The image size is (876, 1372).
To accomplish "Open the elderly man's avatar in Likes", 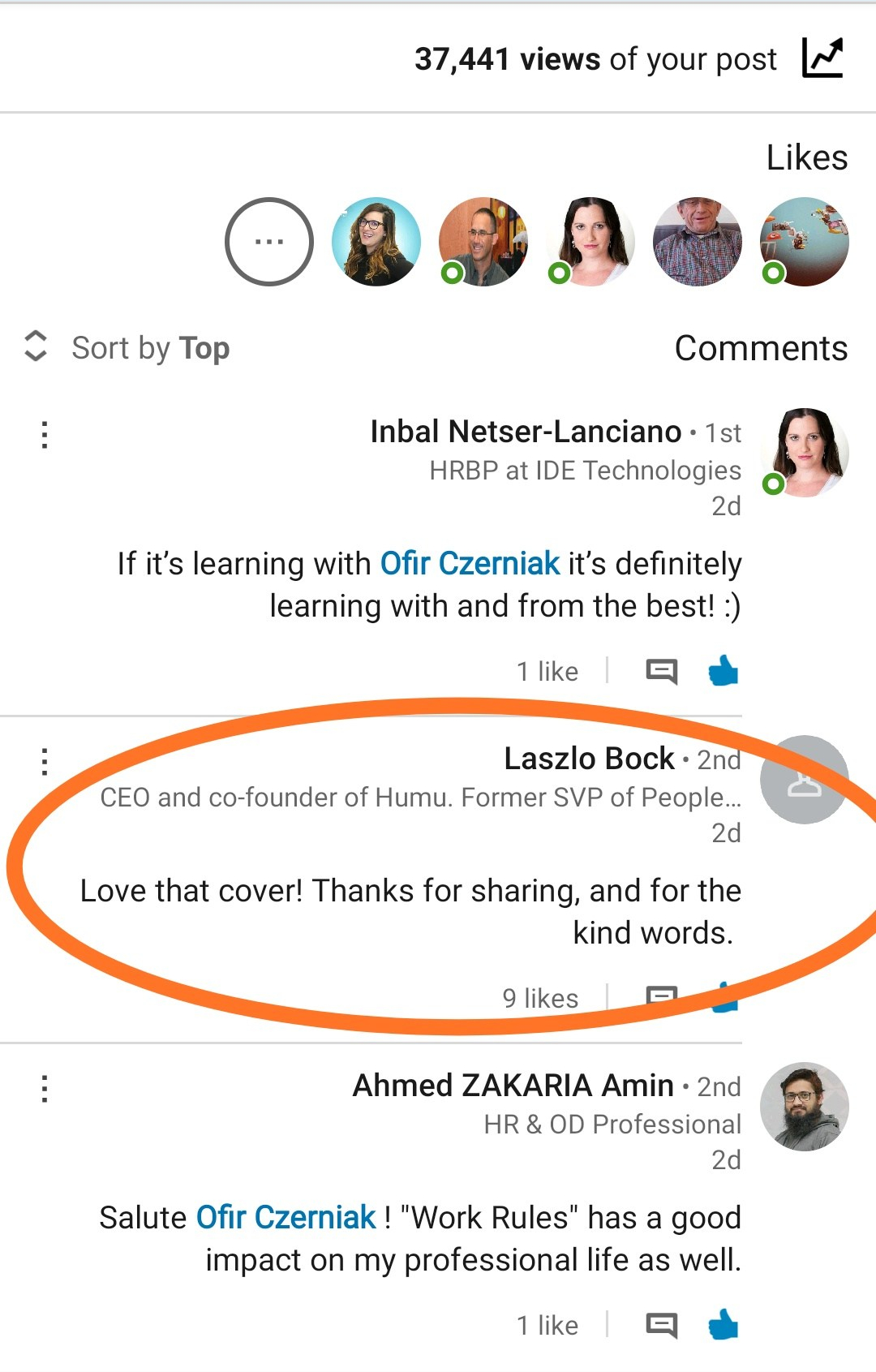I will click(698, 242).
